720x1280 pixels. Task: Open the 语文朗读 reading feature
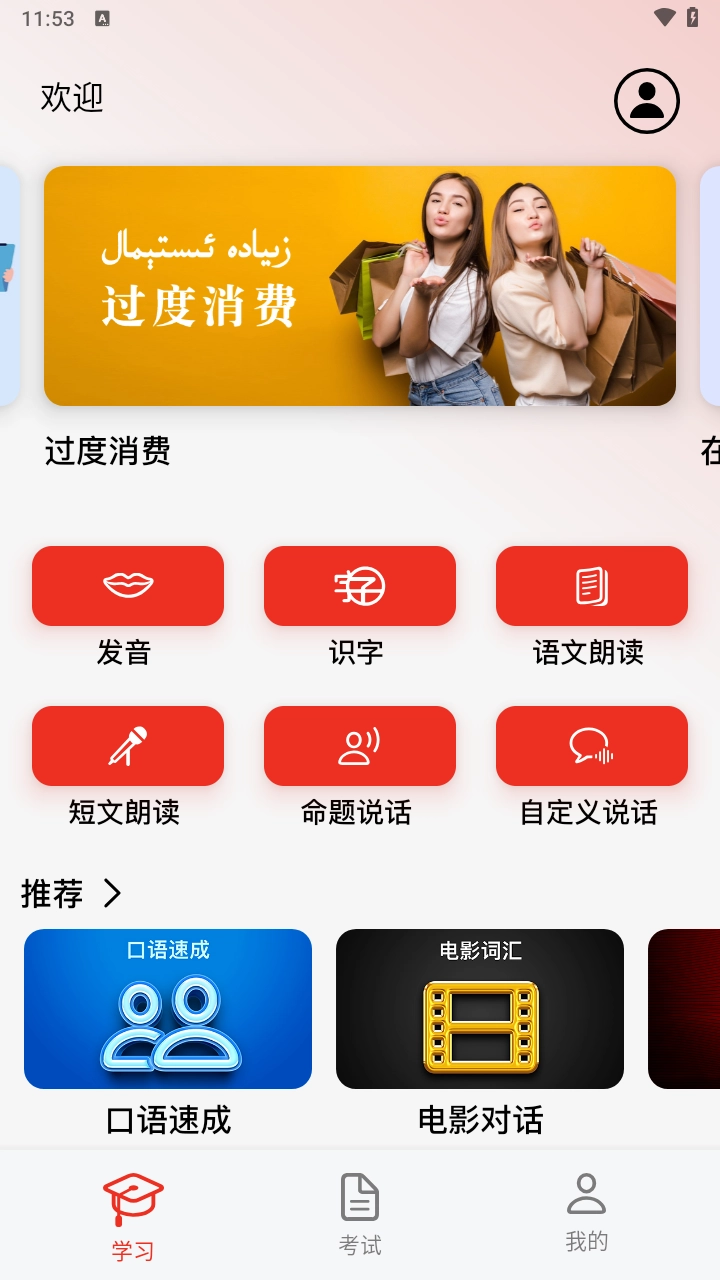tap(591, 586)
